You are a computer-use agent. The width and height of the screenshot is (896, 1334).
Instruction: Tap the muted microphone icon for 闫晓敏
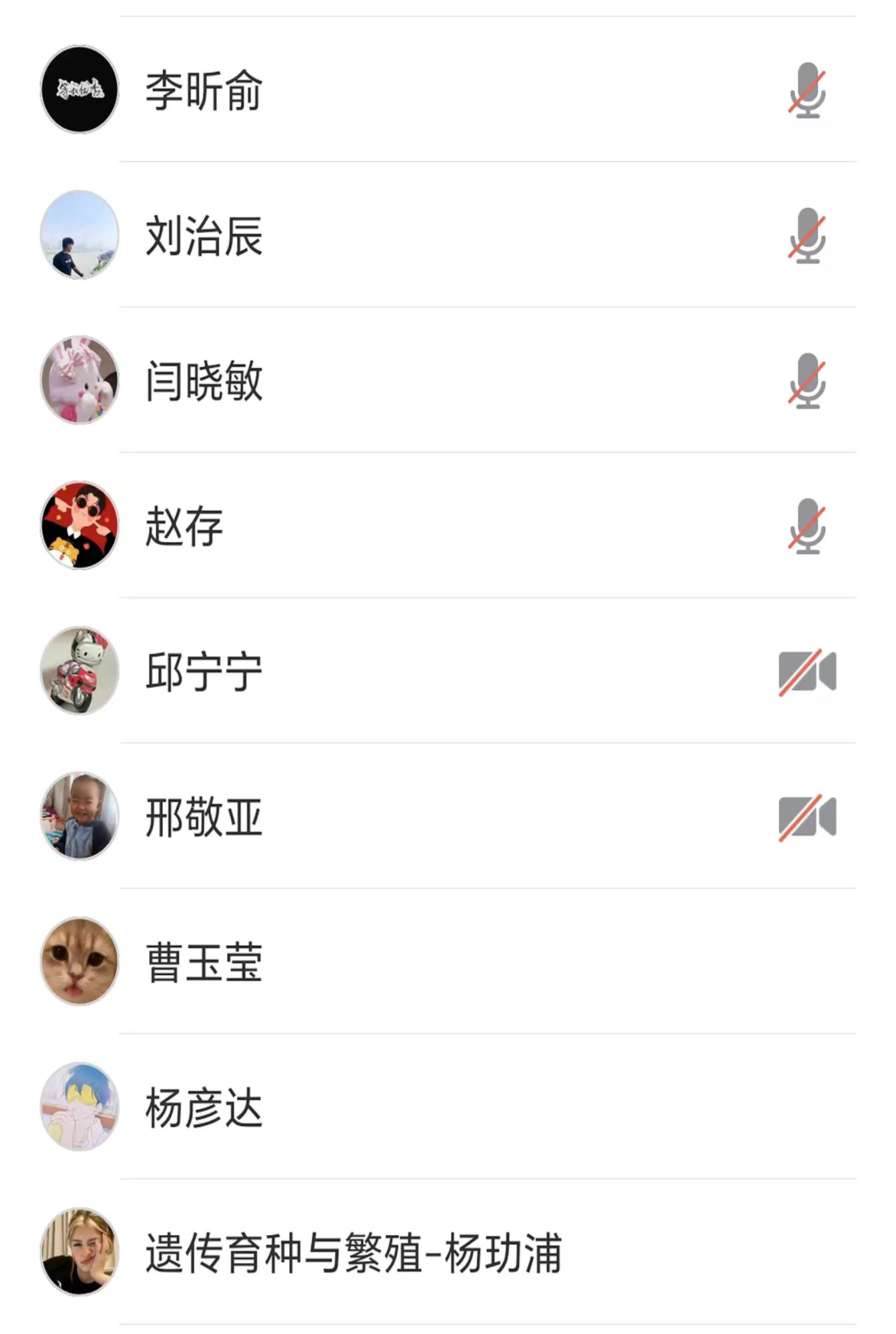click(807, 381)
